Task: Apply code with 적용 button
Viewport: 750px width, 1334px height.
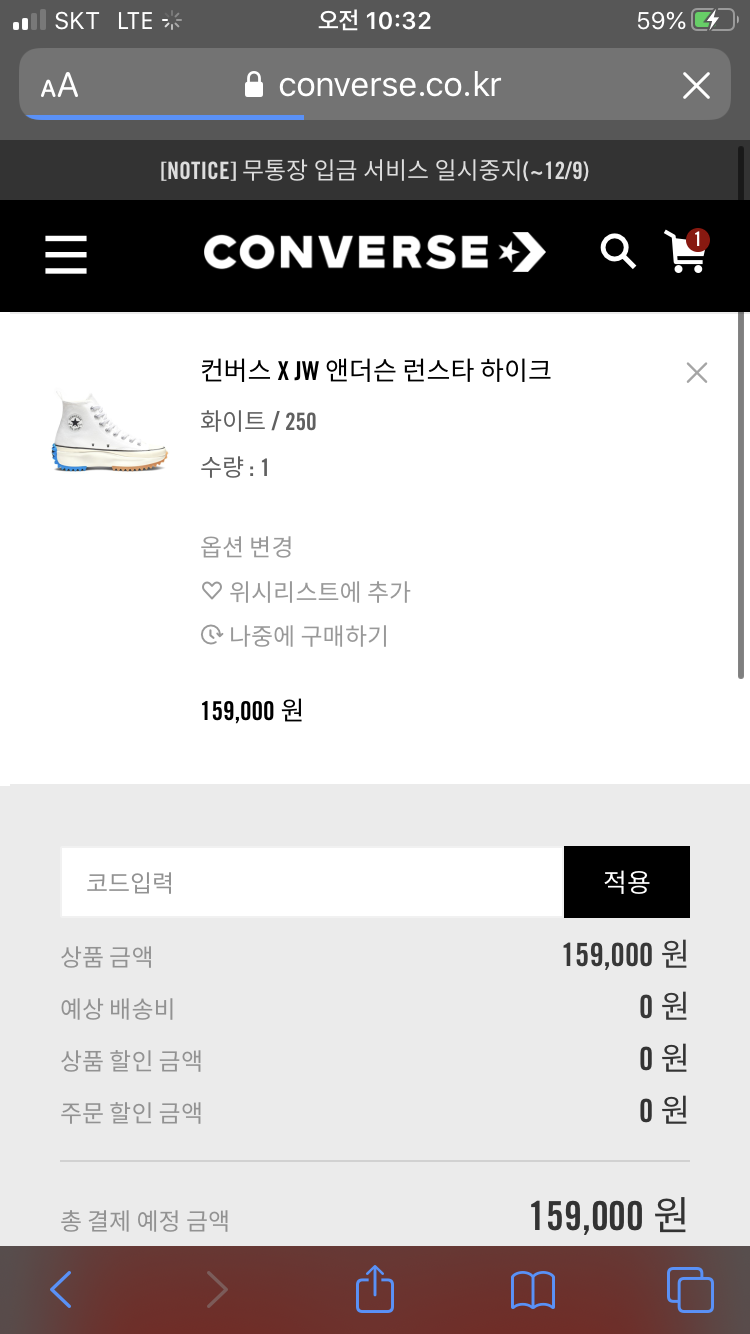Action: tap(627, 882)
